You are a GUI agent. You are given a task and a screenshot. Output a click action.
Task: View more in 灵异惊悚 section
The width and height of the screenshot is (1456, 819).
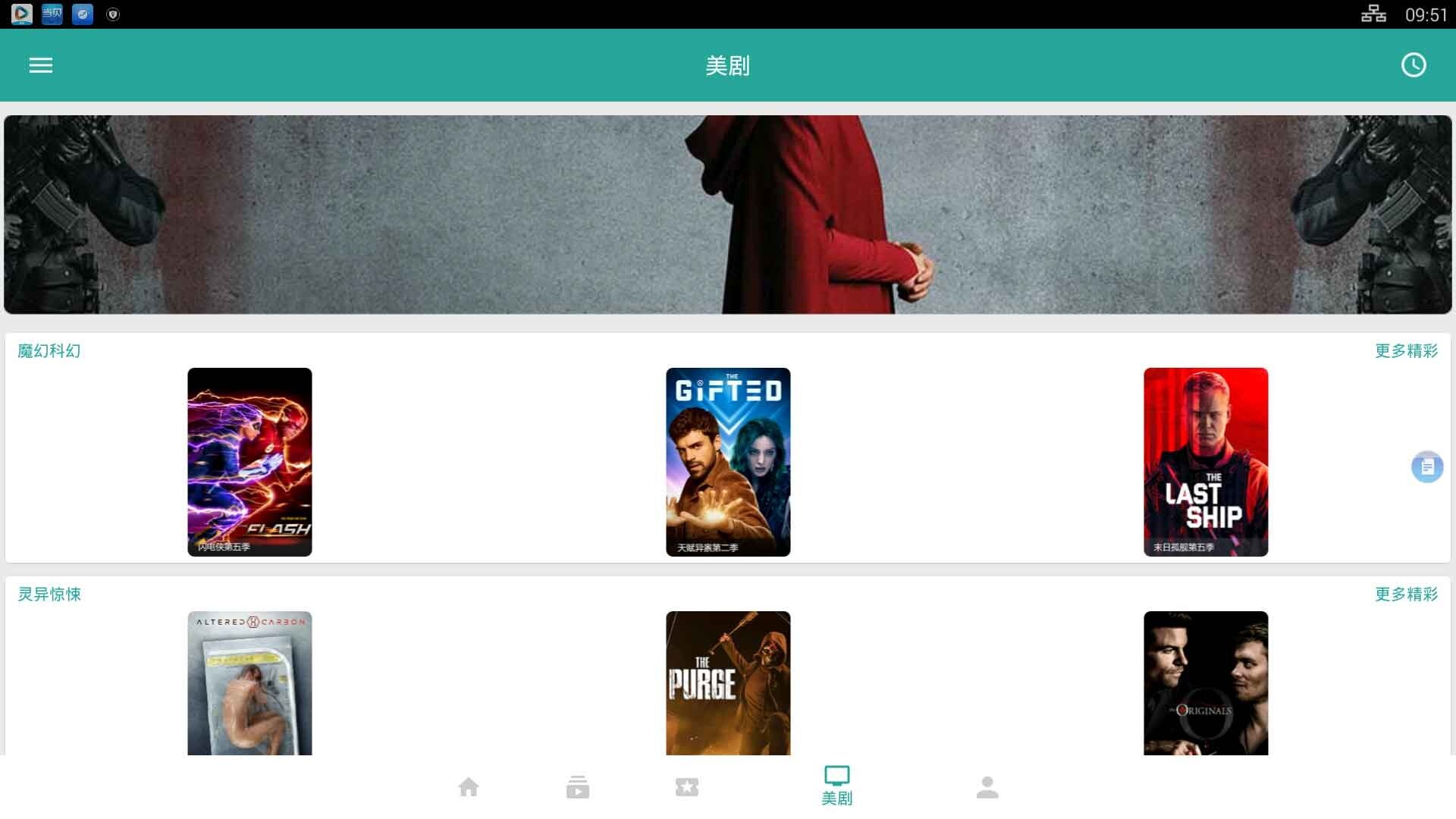(1406, 595)
